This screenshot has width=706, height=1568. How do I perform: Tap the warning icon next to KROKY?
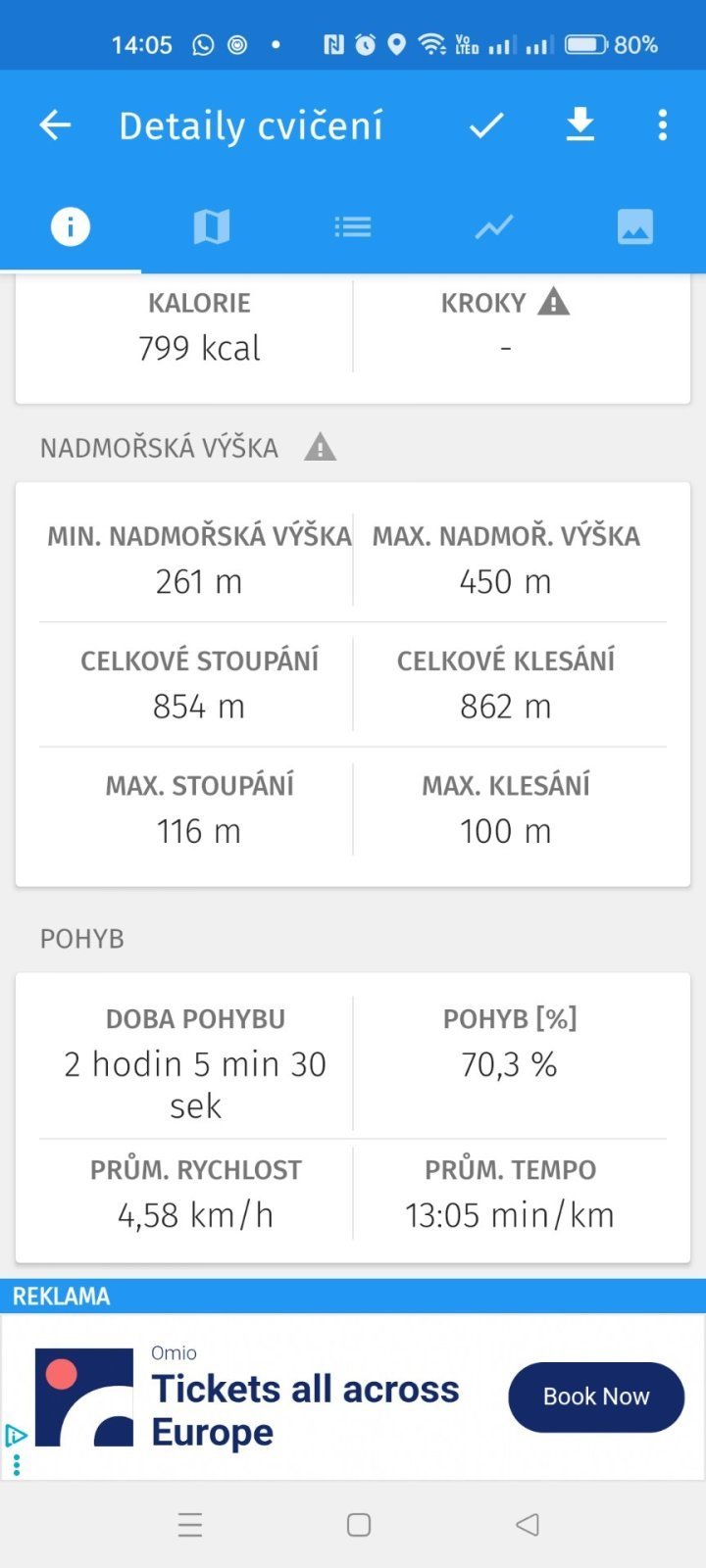click(554, 302)
